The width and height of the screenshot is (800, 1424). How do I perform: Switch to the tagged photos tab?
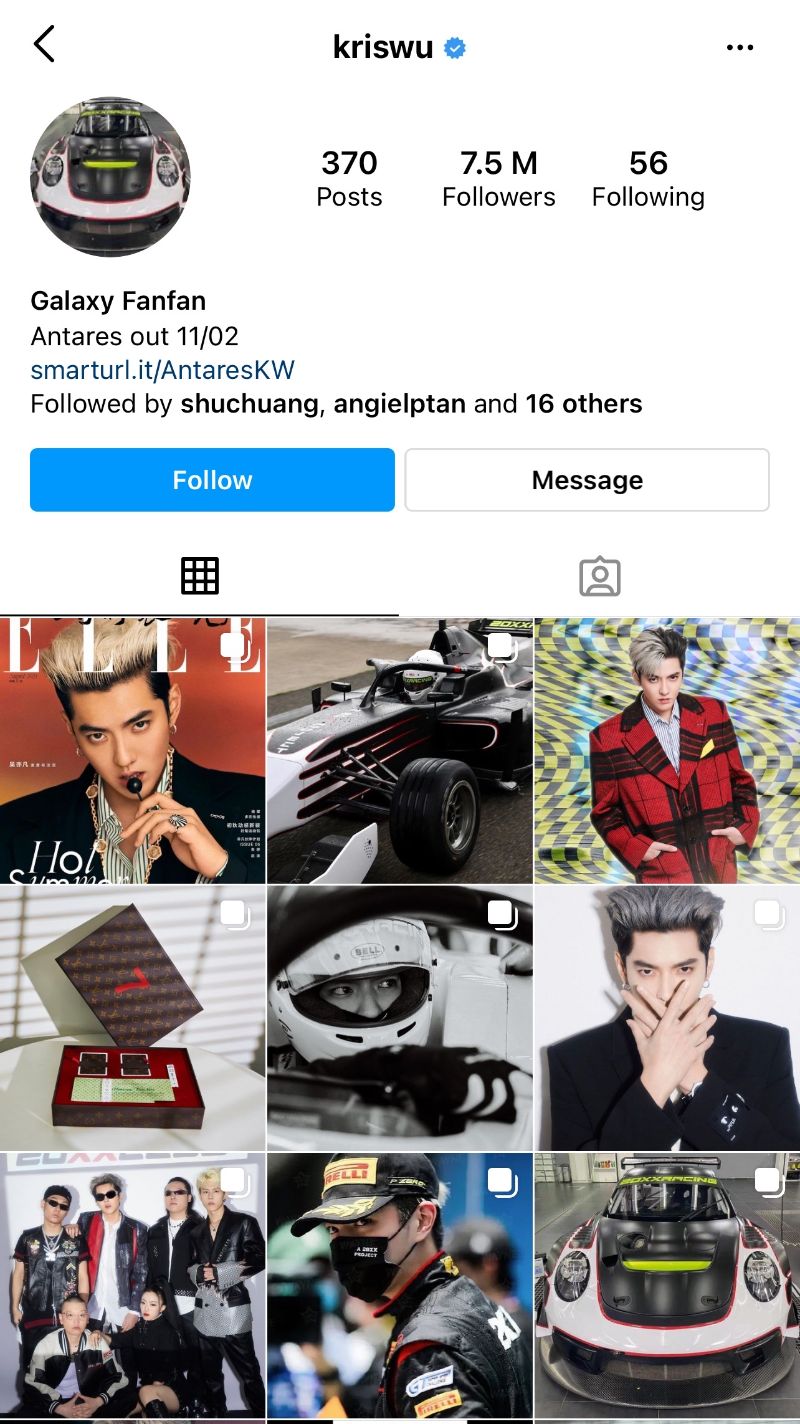click(x=600, y=576)
